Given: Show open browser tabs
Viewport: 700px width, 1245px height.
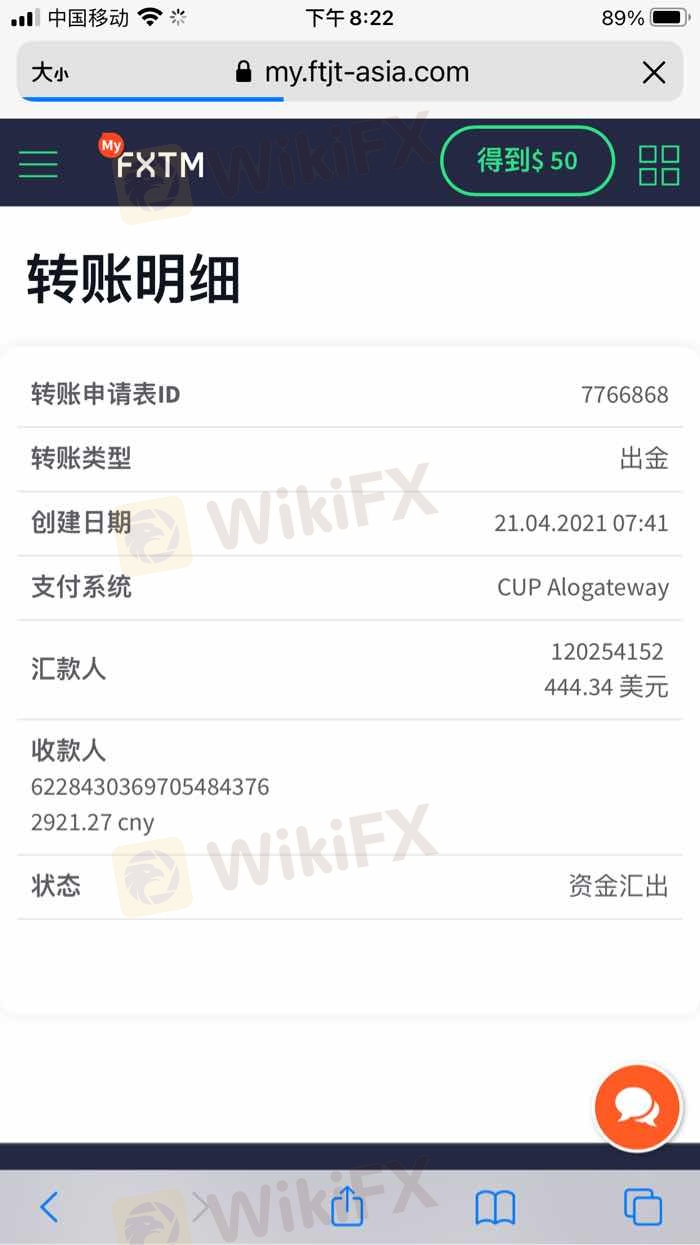Looking at the screenshot, I should [x=643, y=1207].
